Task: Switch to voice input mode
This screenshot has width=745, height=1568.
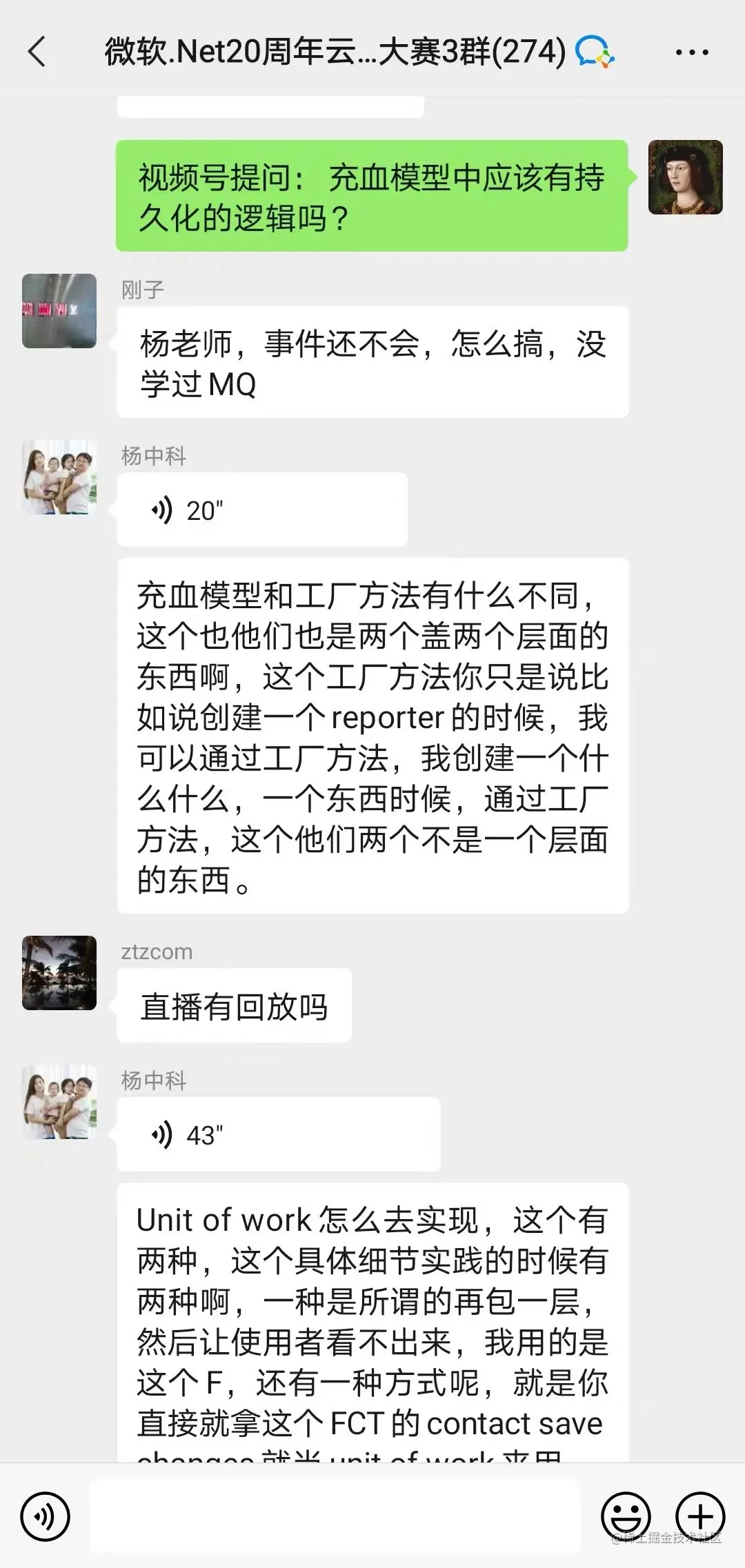Action: [46, 1516]
